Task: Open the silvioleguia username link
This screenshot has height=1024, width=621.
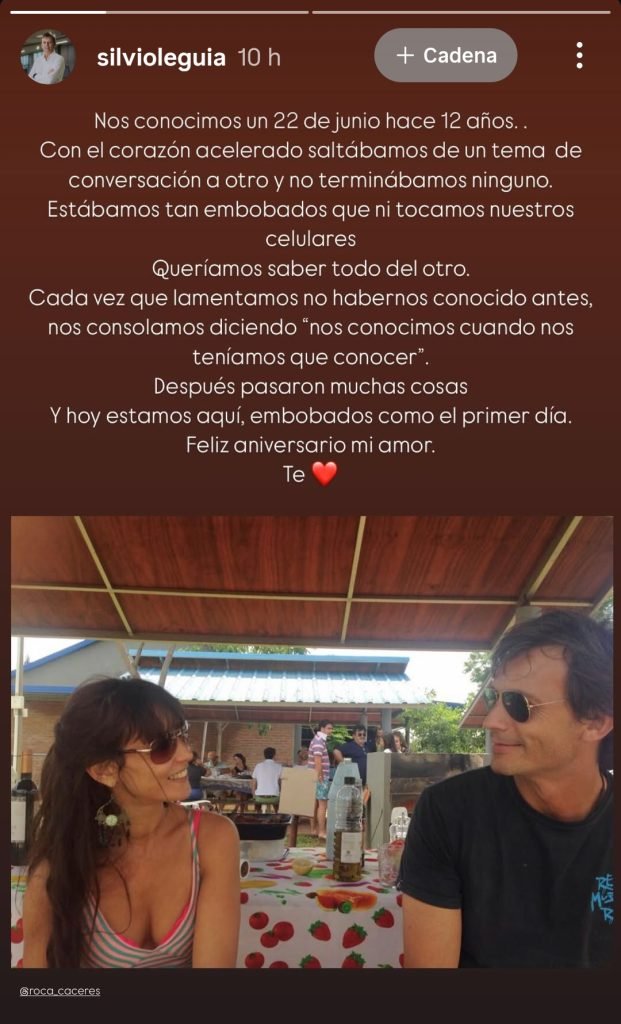Action: click(x=162, y=58)
